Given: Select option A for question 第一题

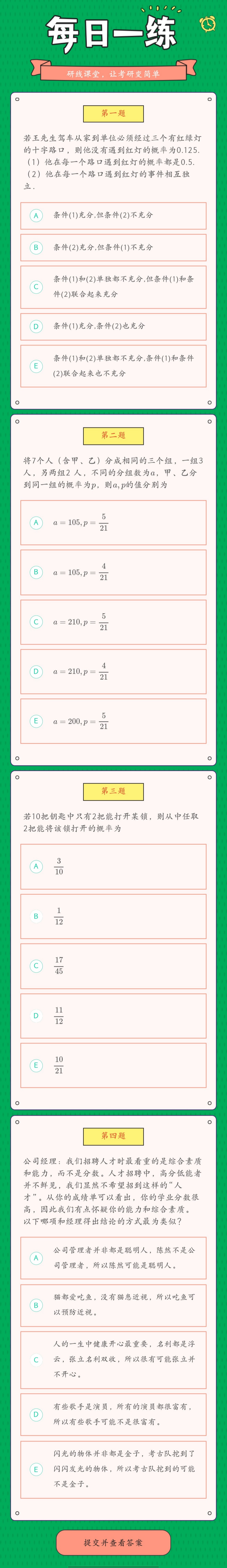Looking at the screenshot, I should 113,216.
